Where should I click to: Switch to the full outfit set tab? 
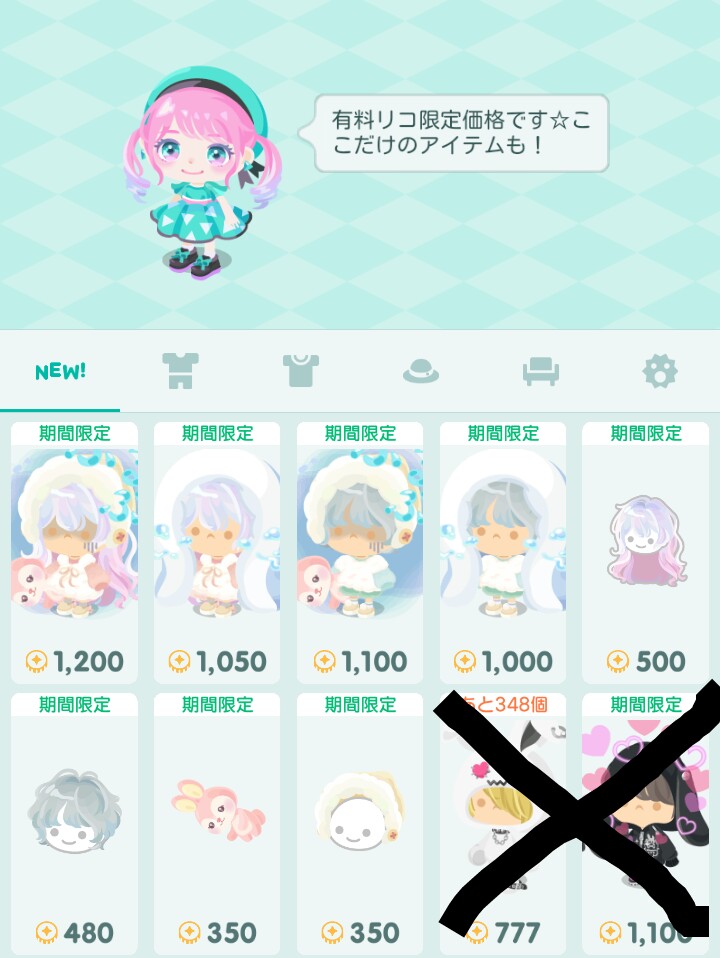tap(180, 371)
